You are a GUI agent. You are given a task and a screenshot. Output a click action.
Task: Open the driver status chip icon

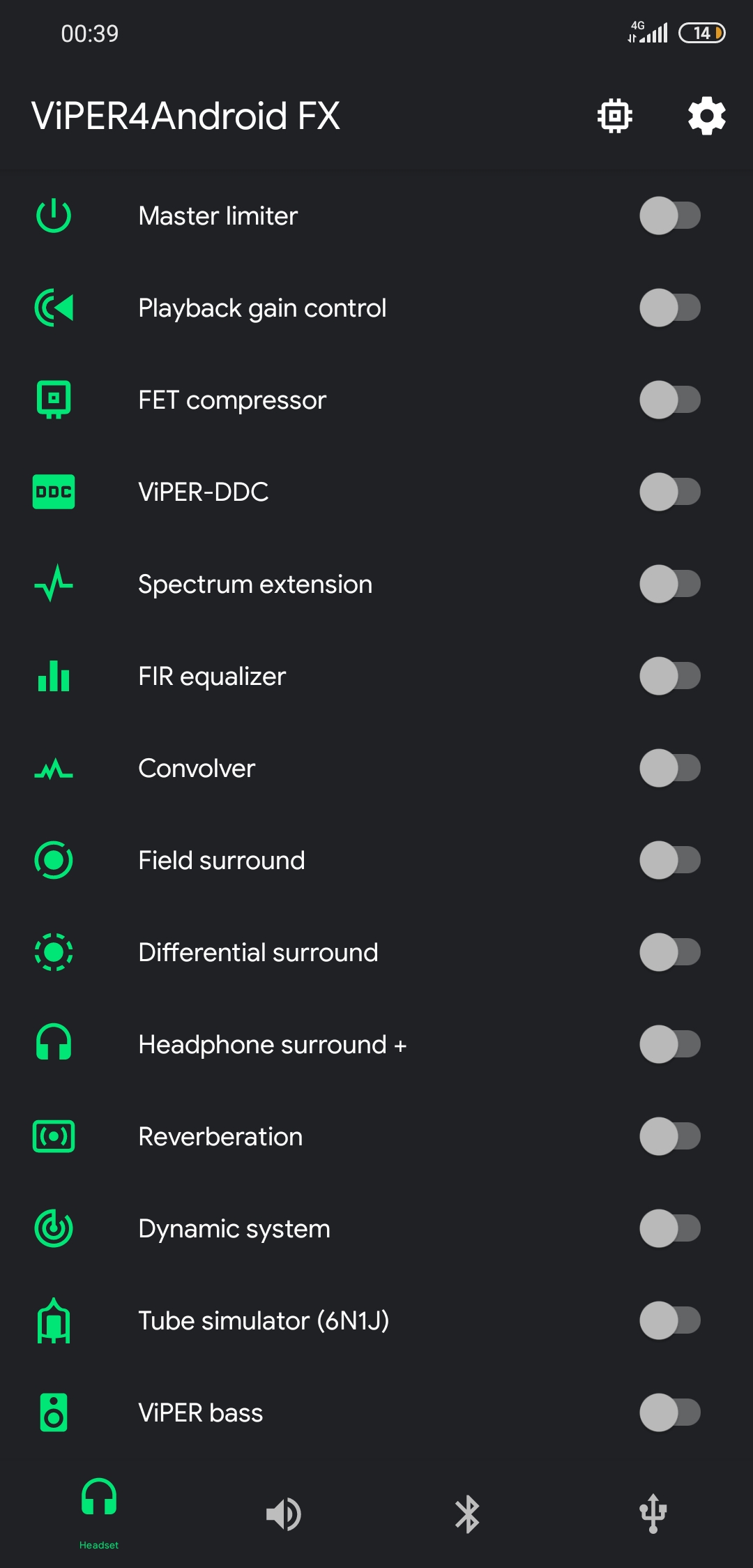click(615, 116)
